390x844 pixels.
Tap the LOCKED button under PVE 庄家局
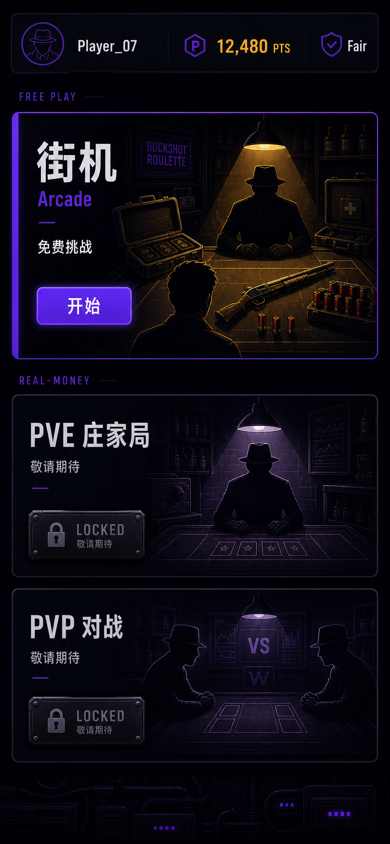[87, 535]
